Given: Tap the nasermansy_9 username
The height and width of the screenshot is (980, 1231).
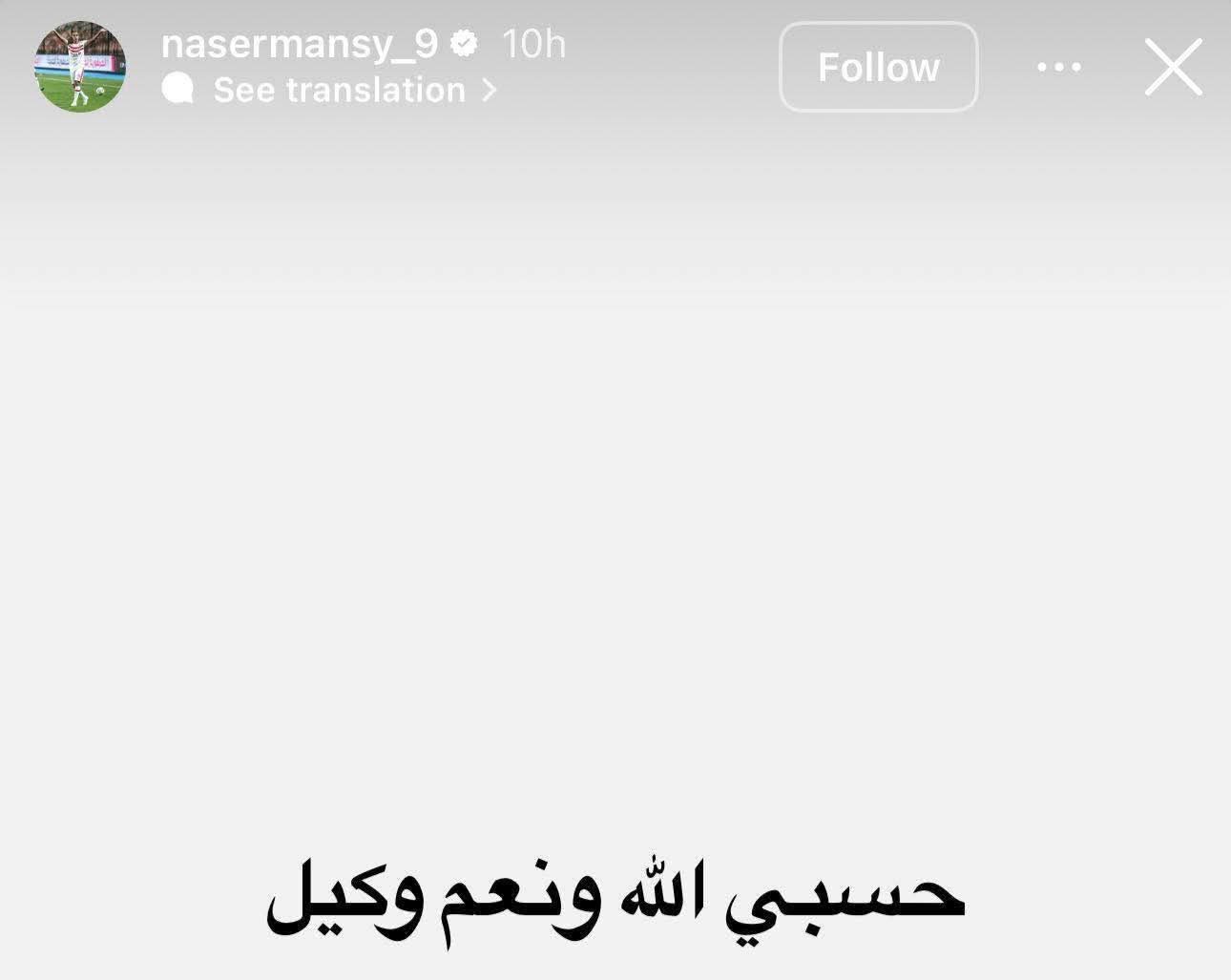Looking at the screenshot, I should 299,44.
